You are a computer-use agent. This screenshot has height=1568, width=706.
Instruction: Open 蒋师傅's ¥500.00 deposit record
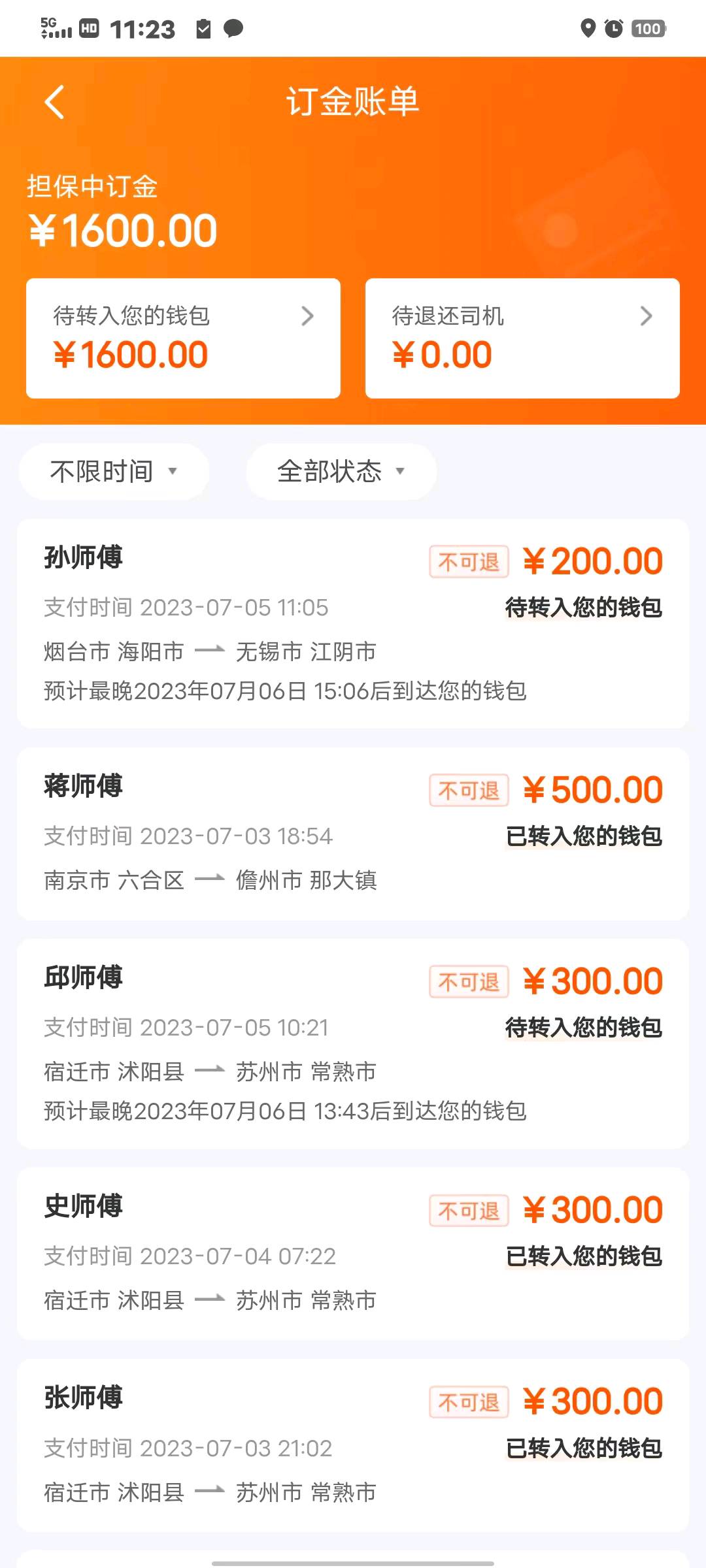pos(353,833)
